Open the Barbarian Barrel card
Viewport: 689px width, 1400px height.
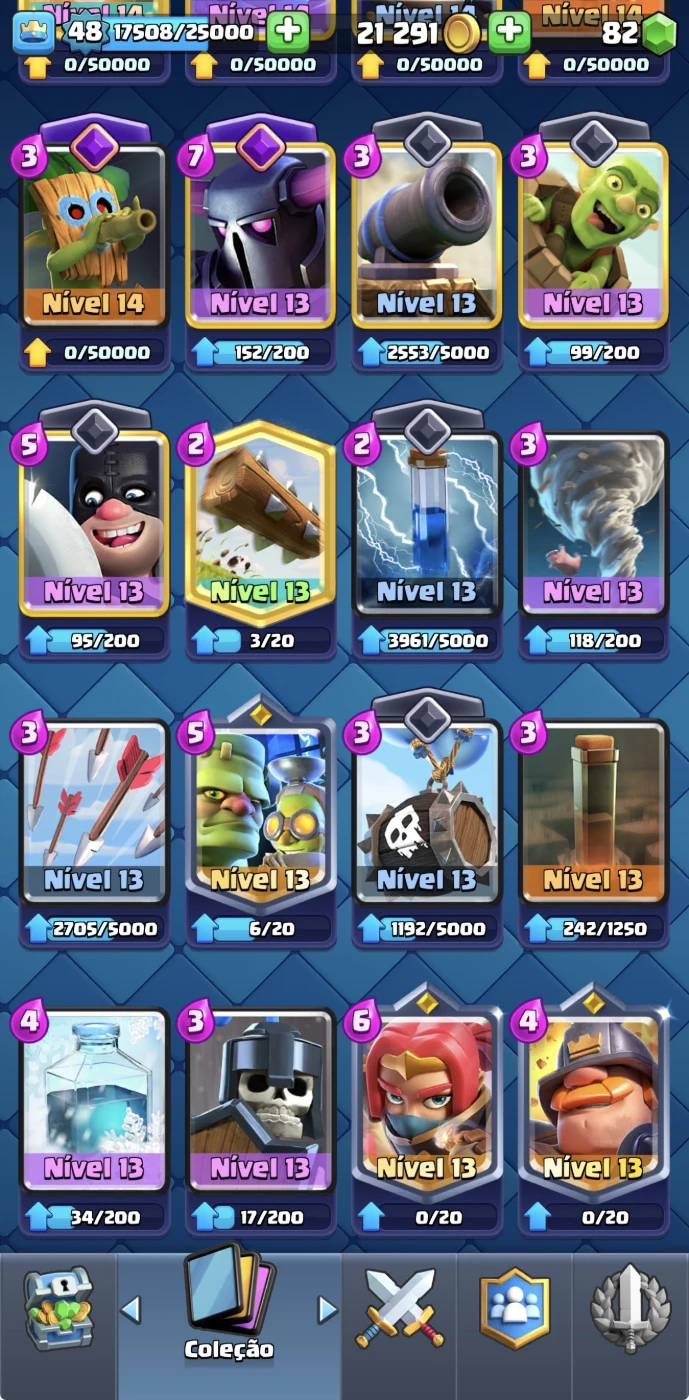427,810
